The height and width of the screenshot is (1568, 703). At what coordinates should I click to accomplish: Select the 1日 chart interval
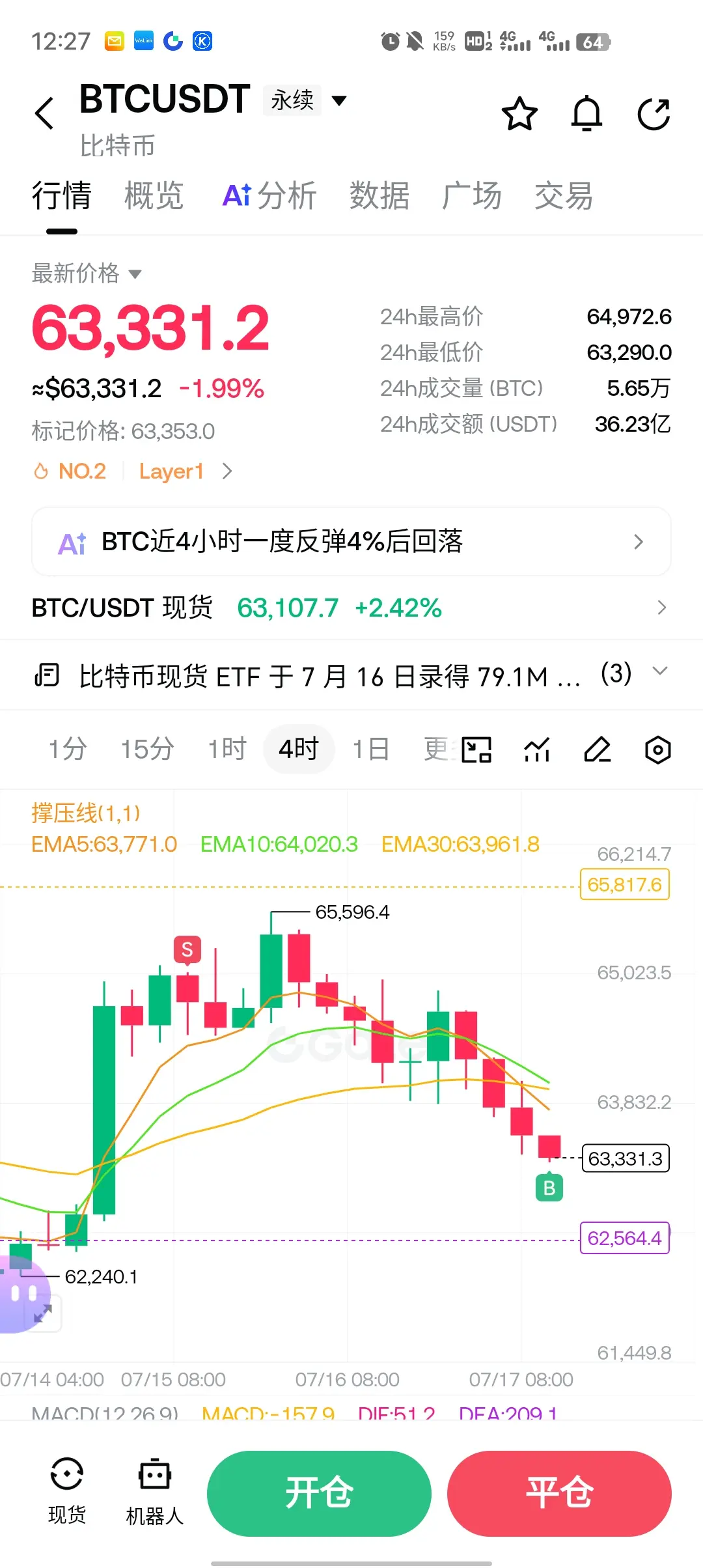[371, 749]
